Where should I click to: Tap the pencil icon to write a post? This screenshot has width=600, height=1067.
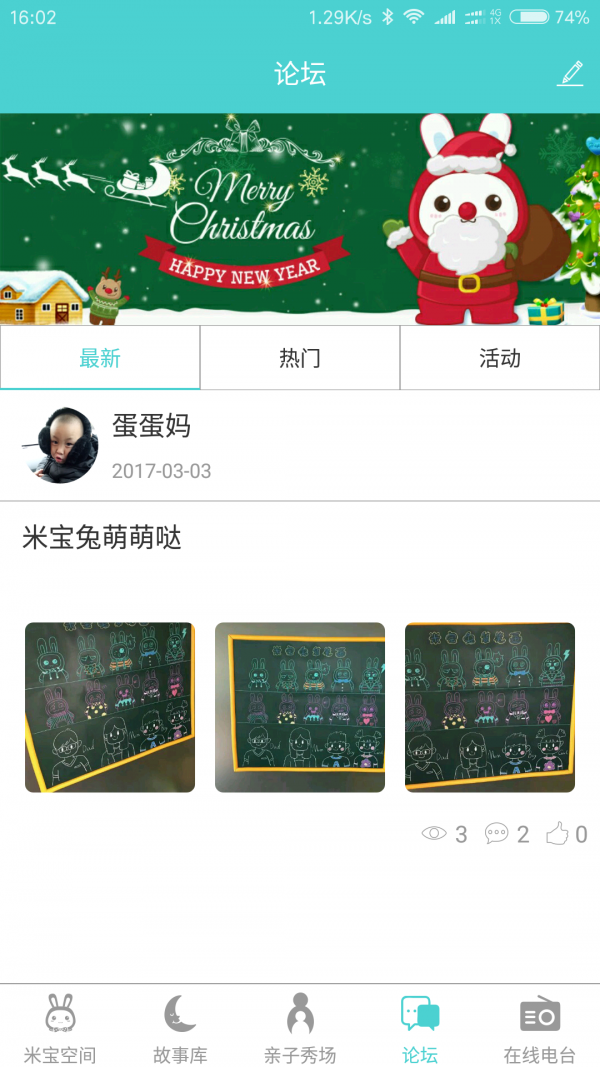[x=570, y=74]
